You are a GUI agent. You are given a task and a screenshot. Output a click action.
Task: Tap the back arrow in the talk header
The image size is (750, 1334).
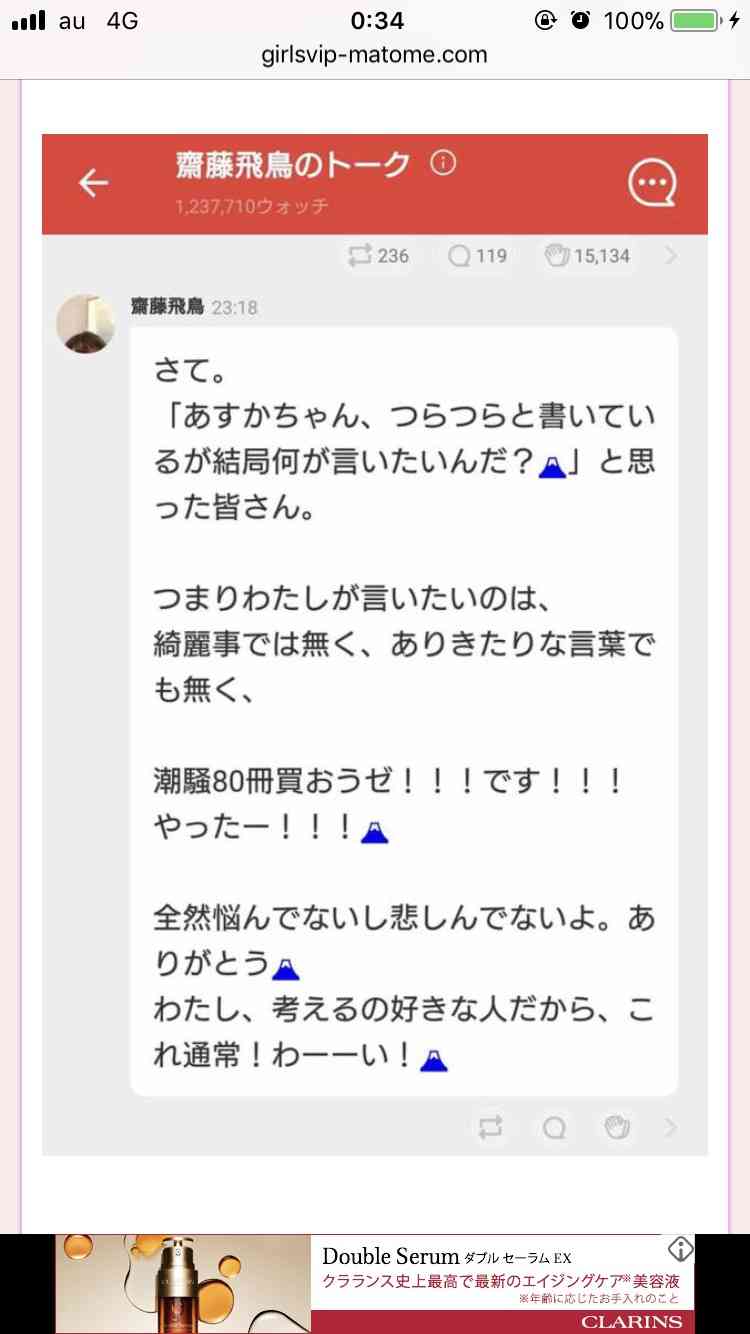(93, 184)
